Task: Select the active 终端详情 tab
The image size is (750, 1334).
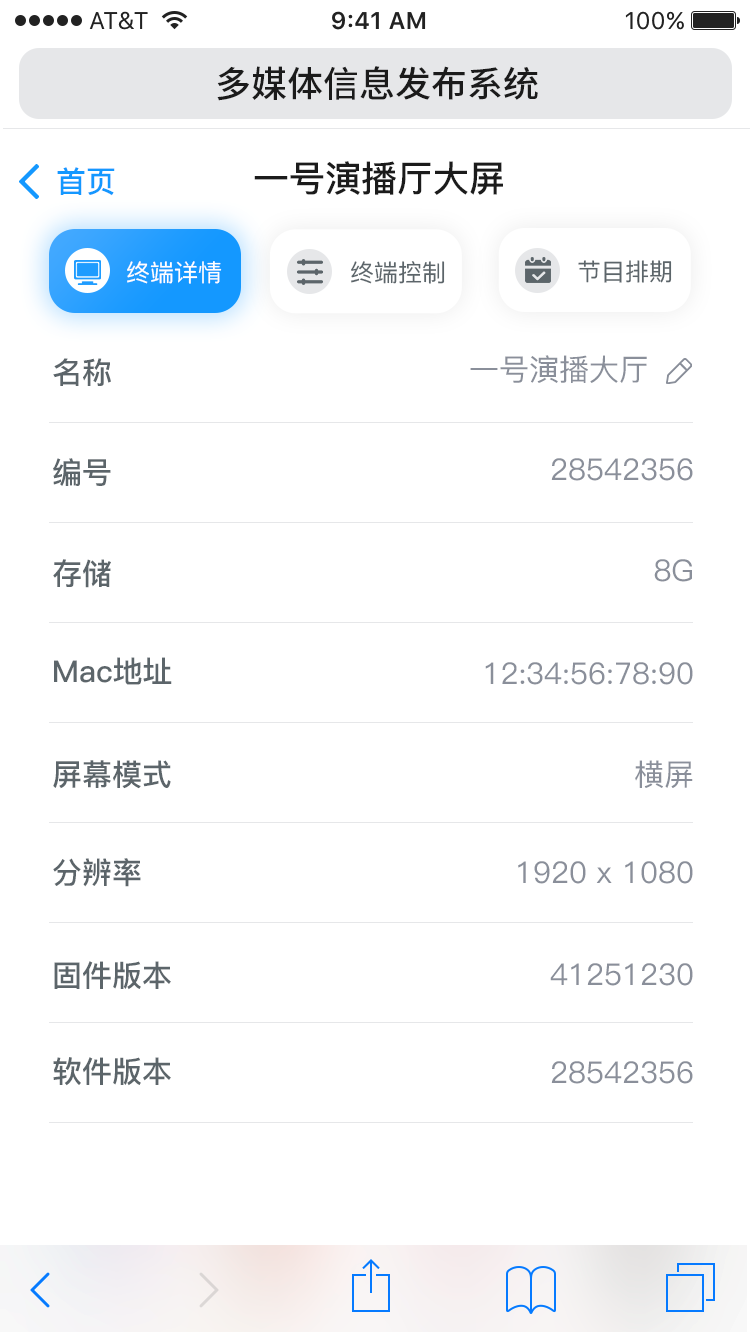Action: point(145,270)
